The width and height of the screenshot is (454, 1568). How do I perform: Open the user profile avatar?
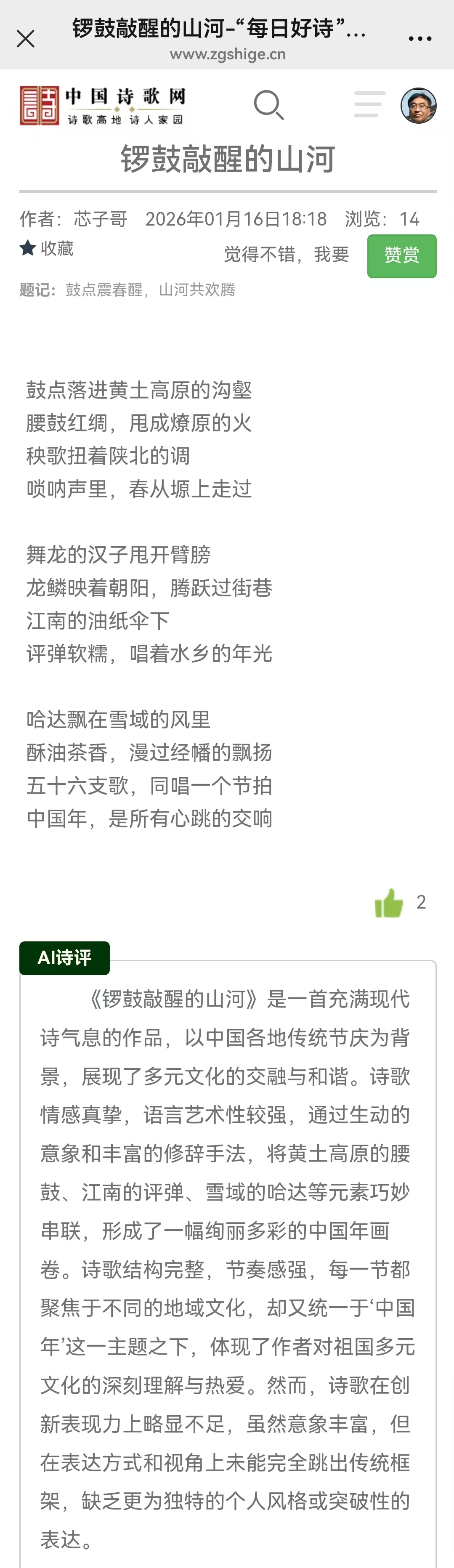click(418, 105)
